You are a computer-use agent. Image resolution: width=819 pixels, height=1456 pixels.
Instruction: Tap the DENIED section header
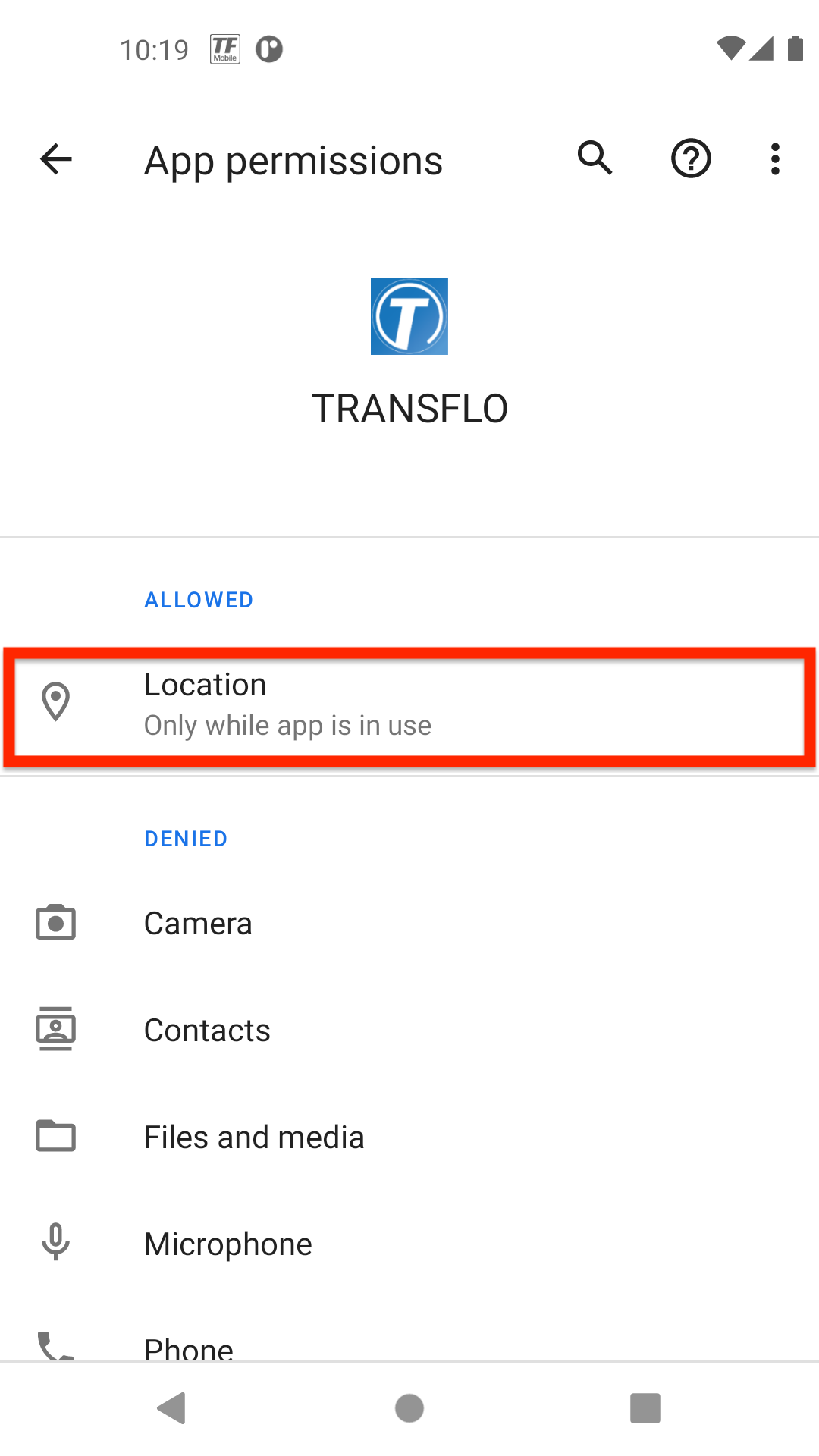pos(186,838)
